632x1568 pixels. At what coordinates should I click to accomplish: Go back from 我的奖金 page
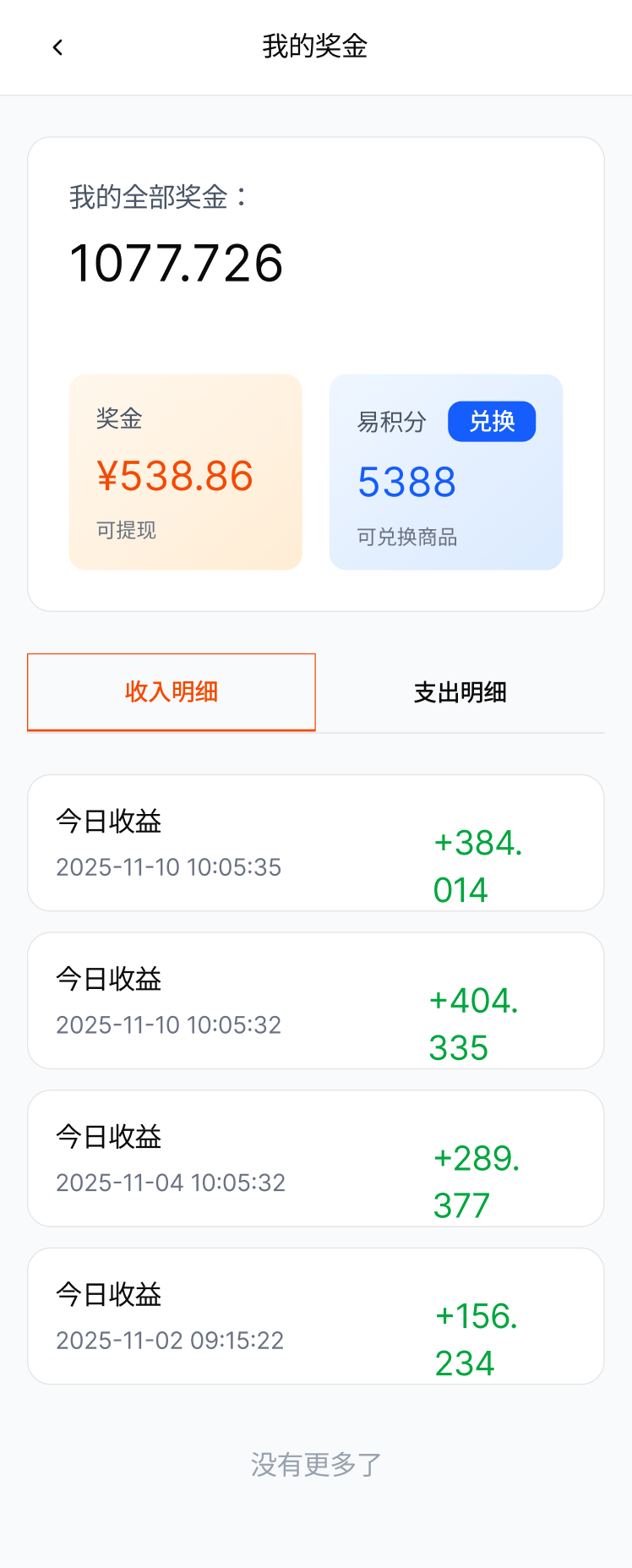(57, 47)
